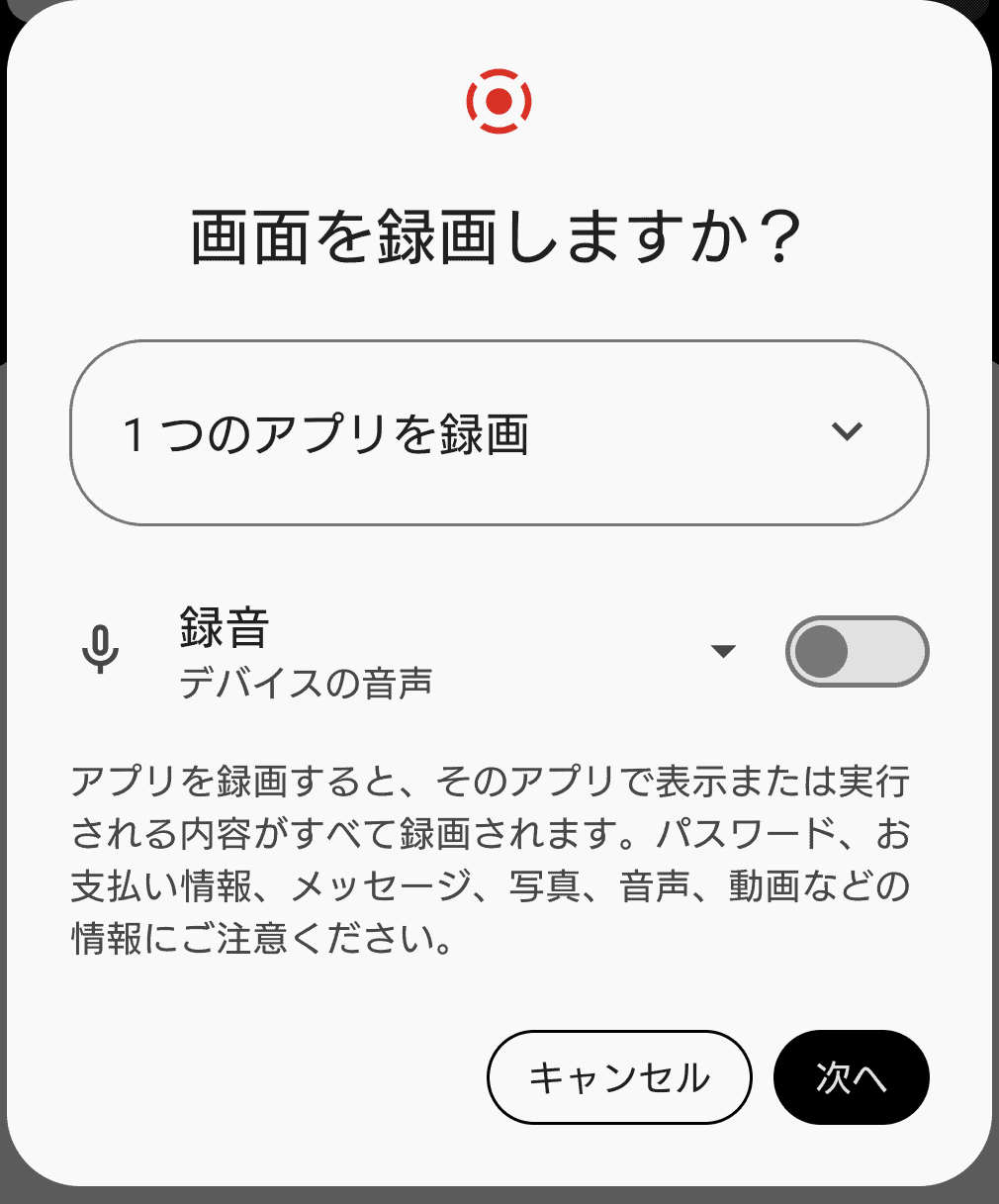
Task: Click the pill-shaped audio toggle slider
Action: coord(857,649)
